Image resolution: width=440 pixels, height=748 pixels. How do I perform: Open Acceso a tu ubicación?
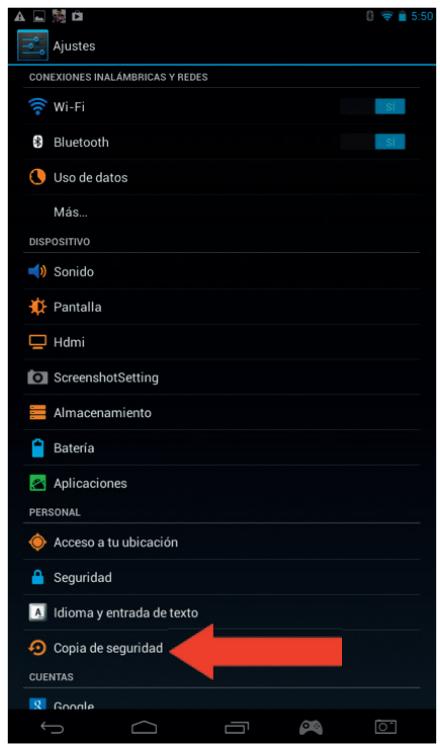point(222,542)
